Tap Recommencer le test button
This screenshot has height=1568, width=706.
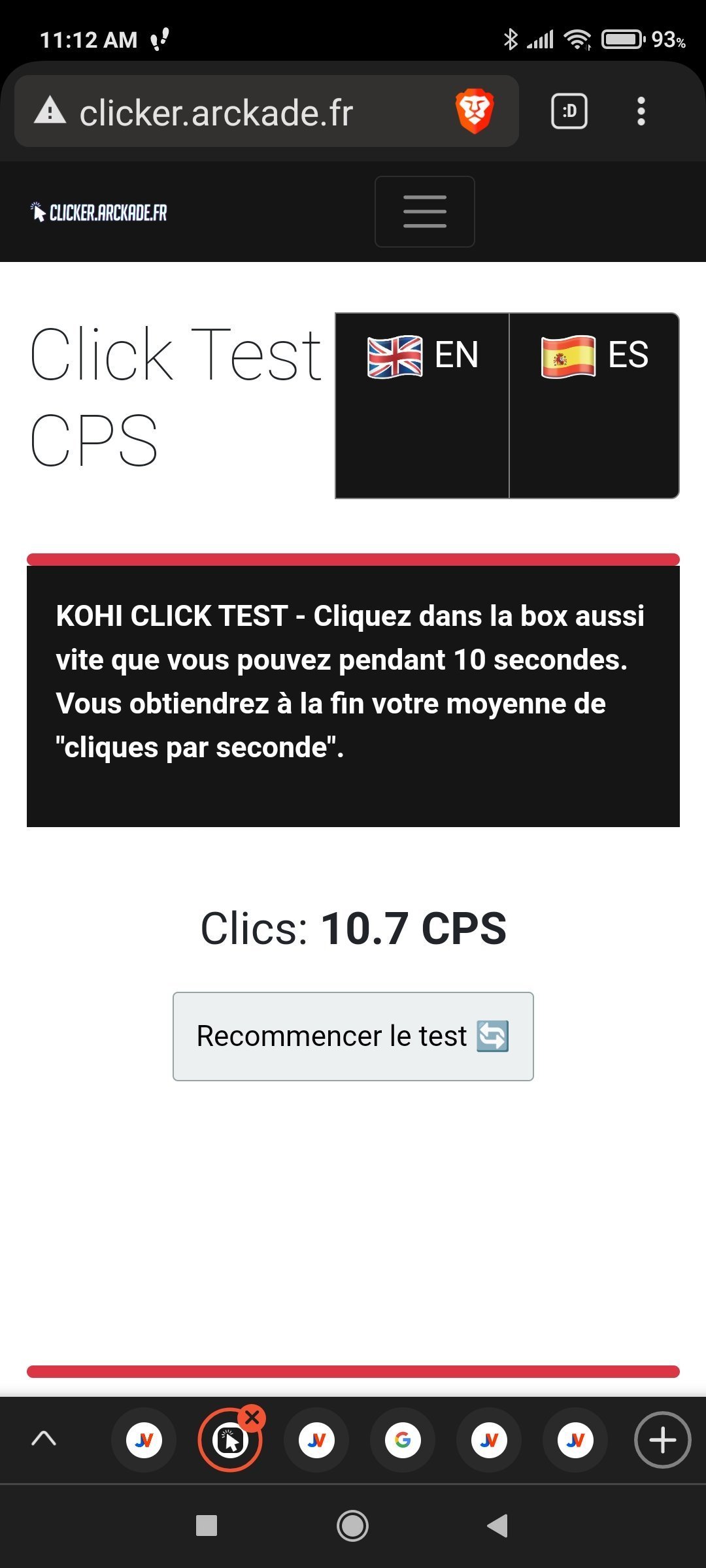click(353, 1036)
